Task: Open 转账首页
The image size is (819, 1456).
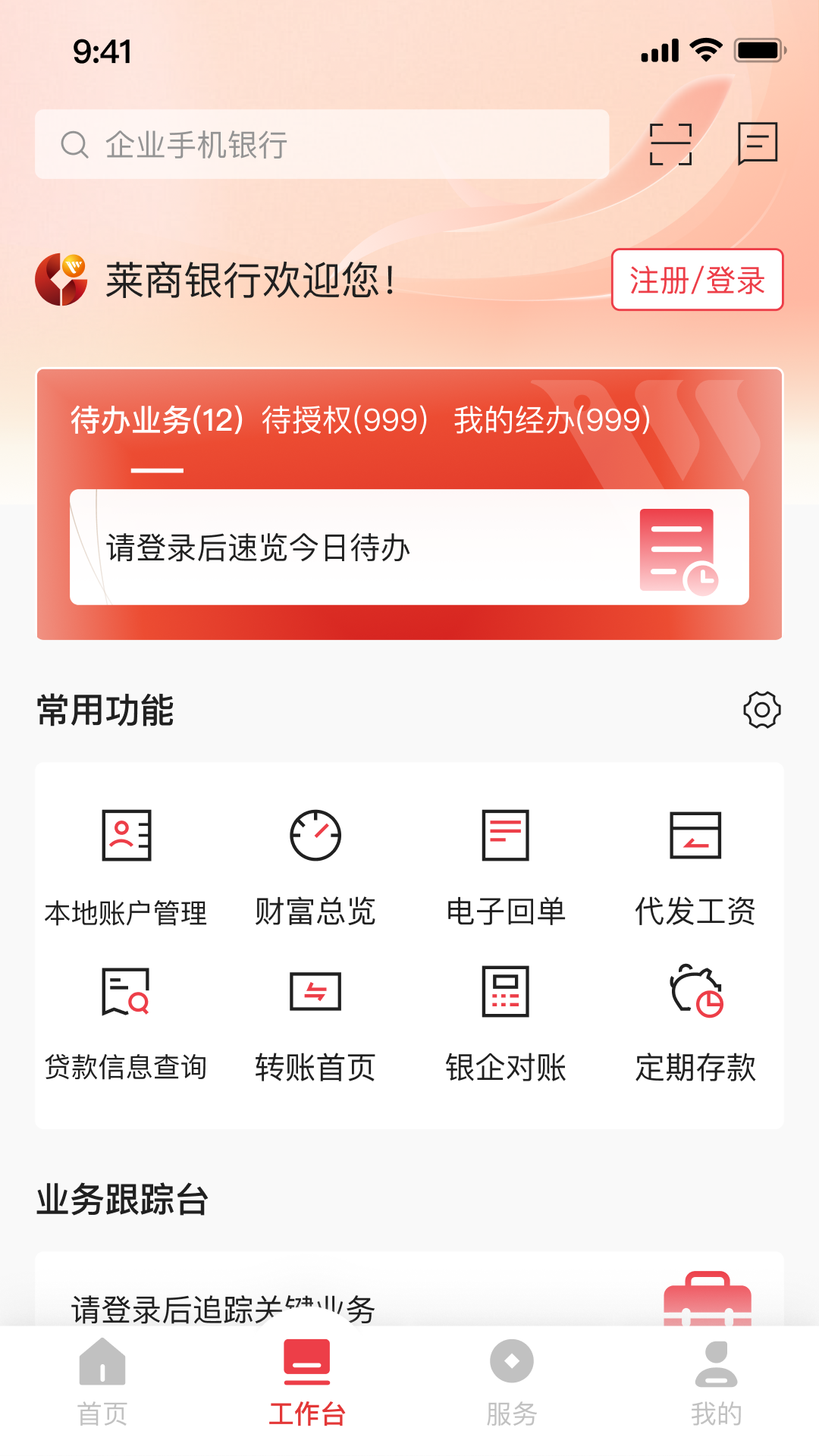Action: click(315, 1023)
